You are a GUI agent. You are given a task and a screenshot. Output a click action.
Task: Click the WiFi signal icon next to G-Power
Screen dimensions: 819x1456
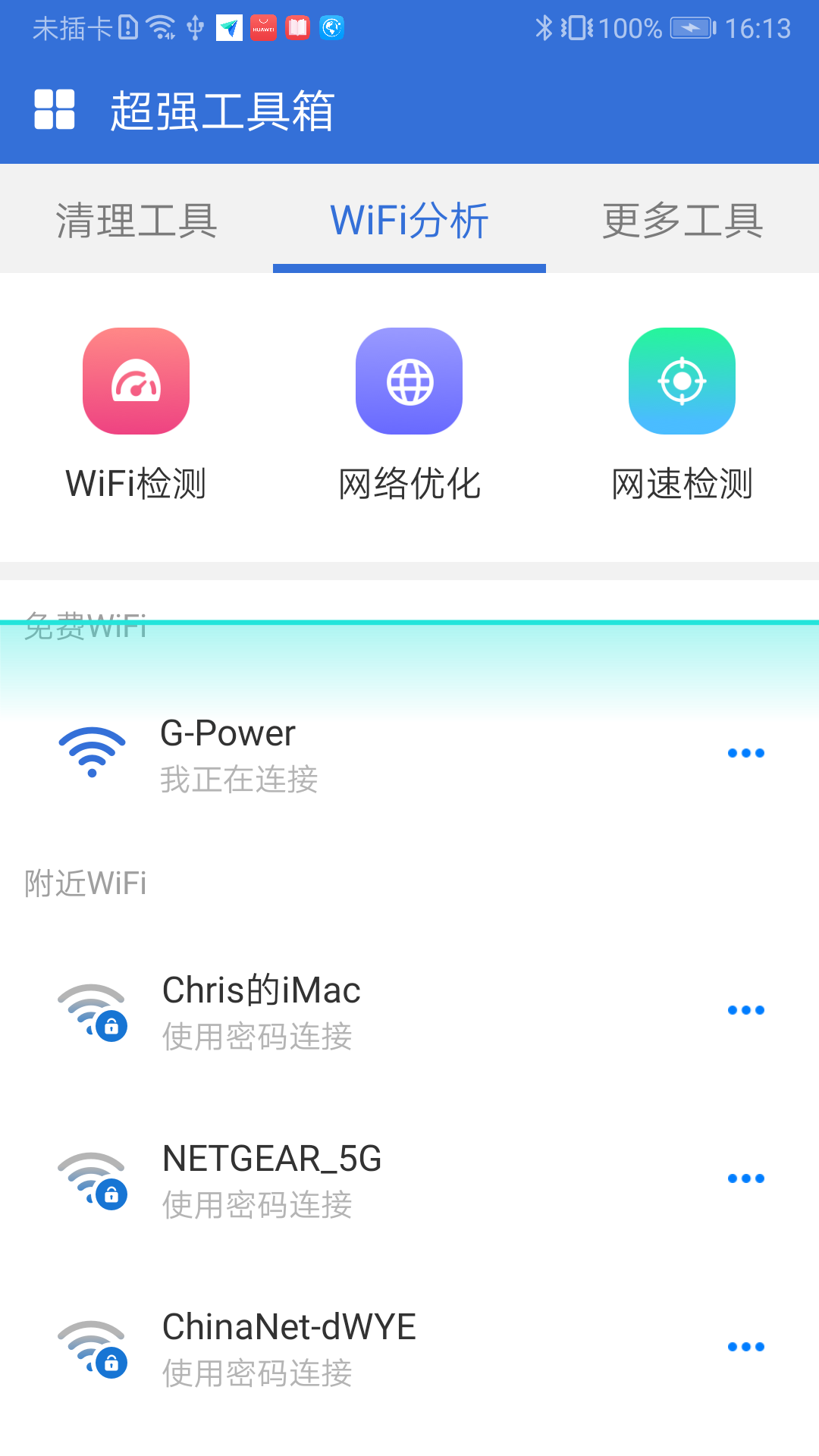[91, 753]
